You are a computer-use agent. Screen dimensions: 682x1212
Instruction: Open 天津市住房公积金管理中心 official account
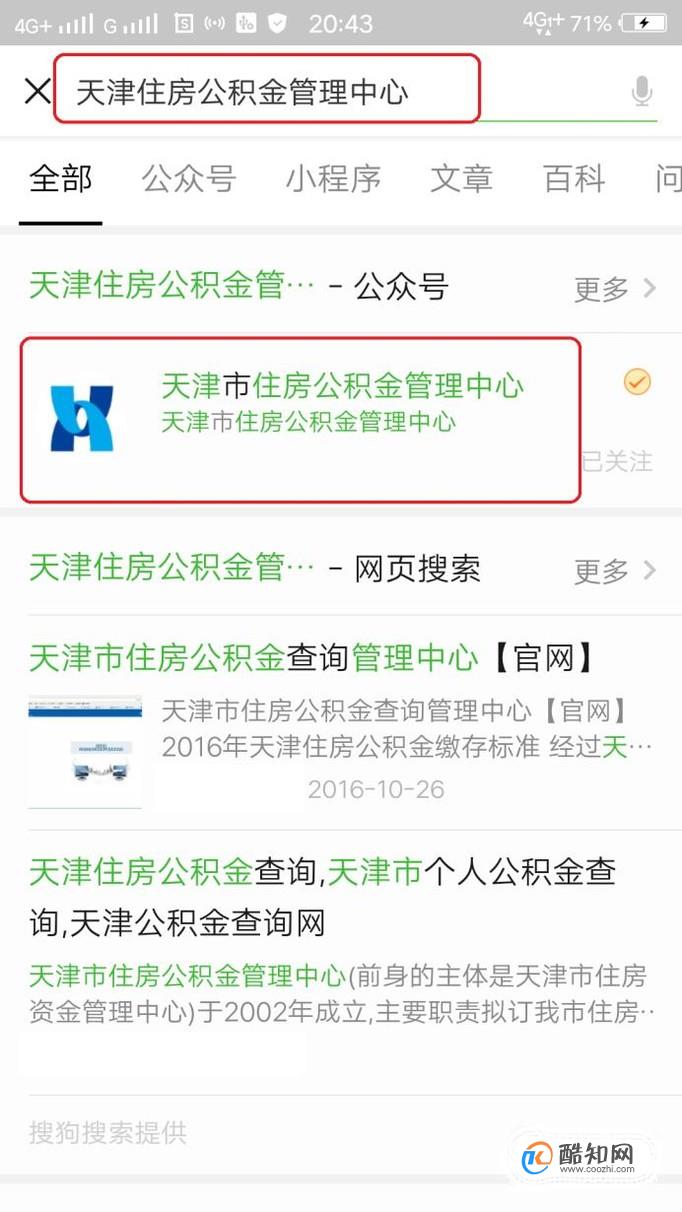(300, 419)
